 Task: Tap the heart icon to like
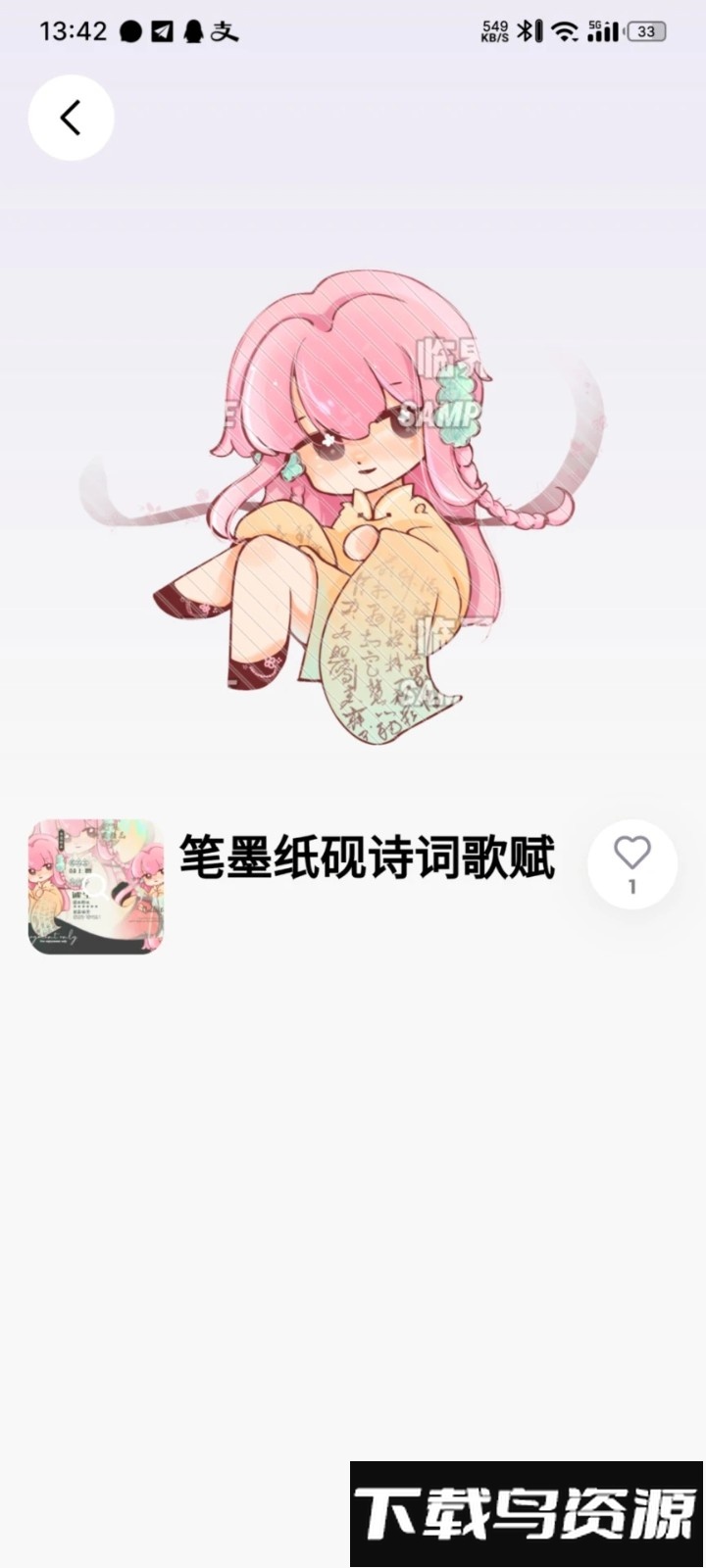point(631,853)
